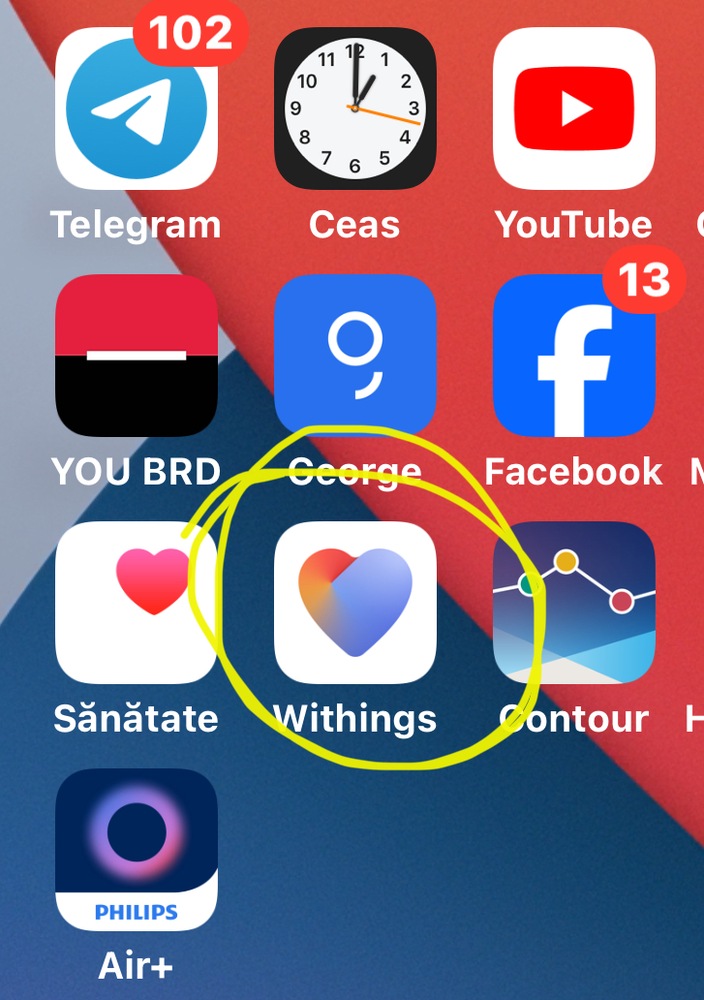The image size is (704, 1000).
Task: Open the Sănătate health app
Action: (x=136, y=602)
